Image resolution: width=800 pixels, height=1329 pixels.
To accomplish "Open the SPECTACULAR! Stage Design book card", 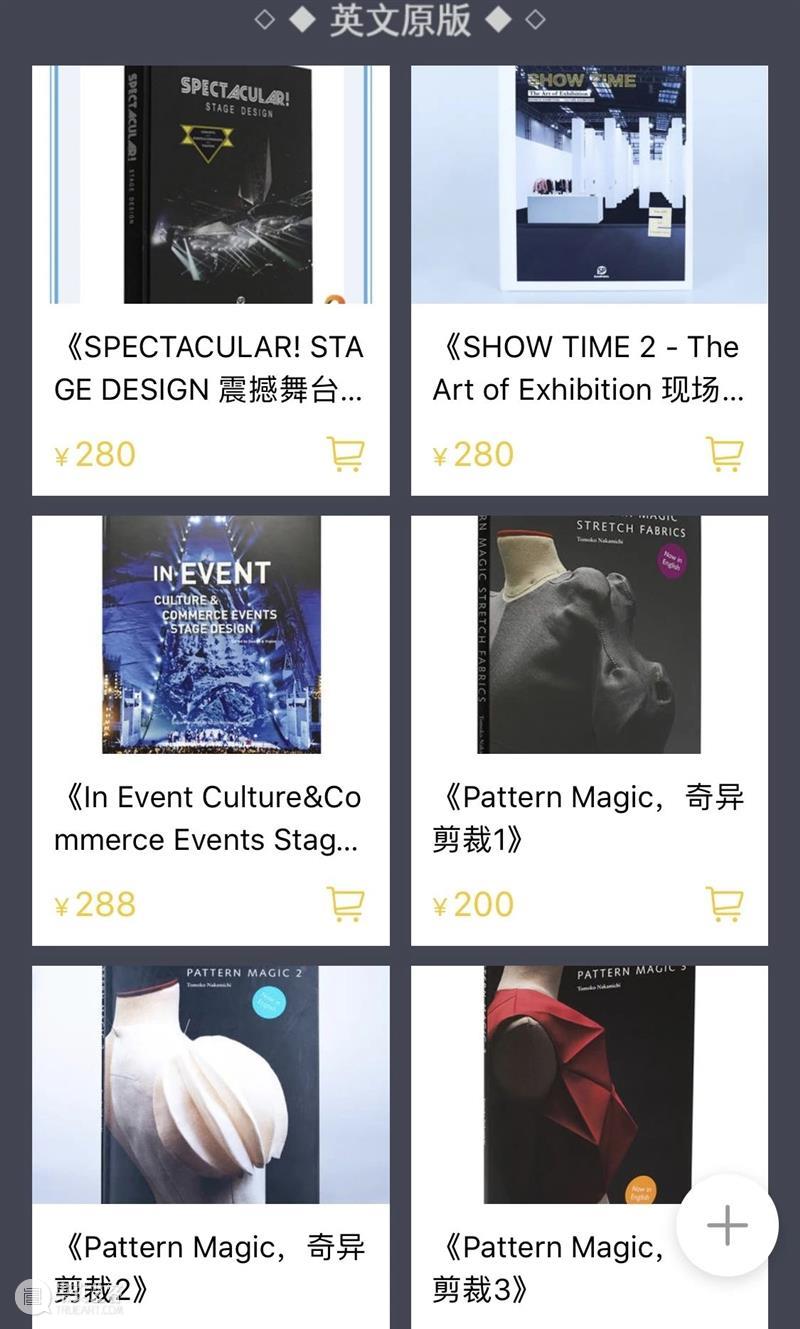I will tap(210, 280).
